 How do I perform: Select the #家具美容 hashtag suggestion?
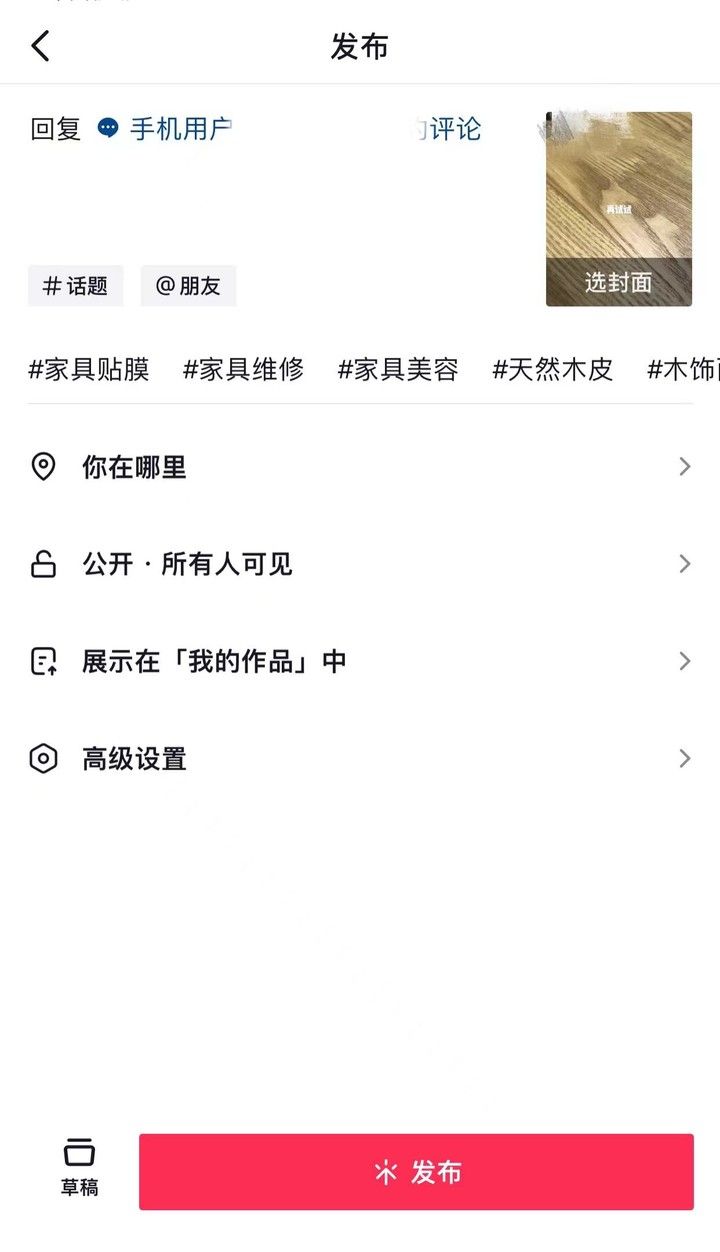click(x=398, y=370)
